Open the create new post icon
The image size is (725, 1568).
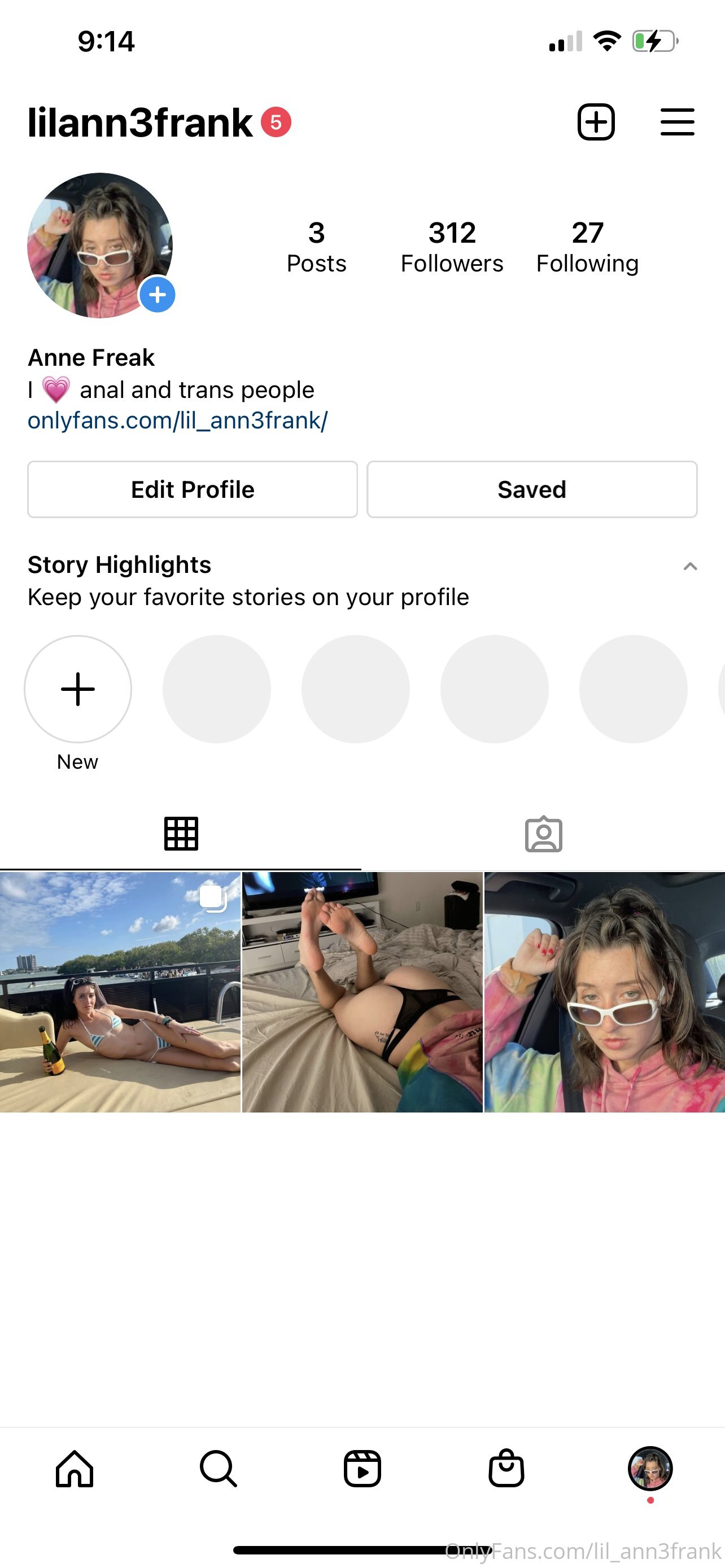pos(595,122)
